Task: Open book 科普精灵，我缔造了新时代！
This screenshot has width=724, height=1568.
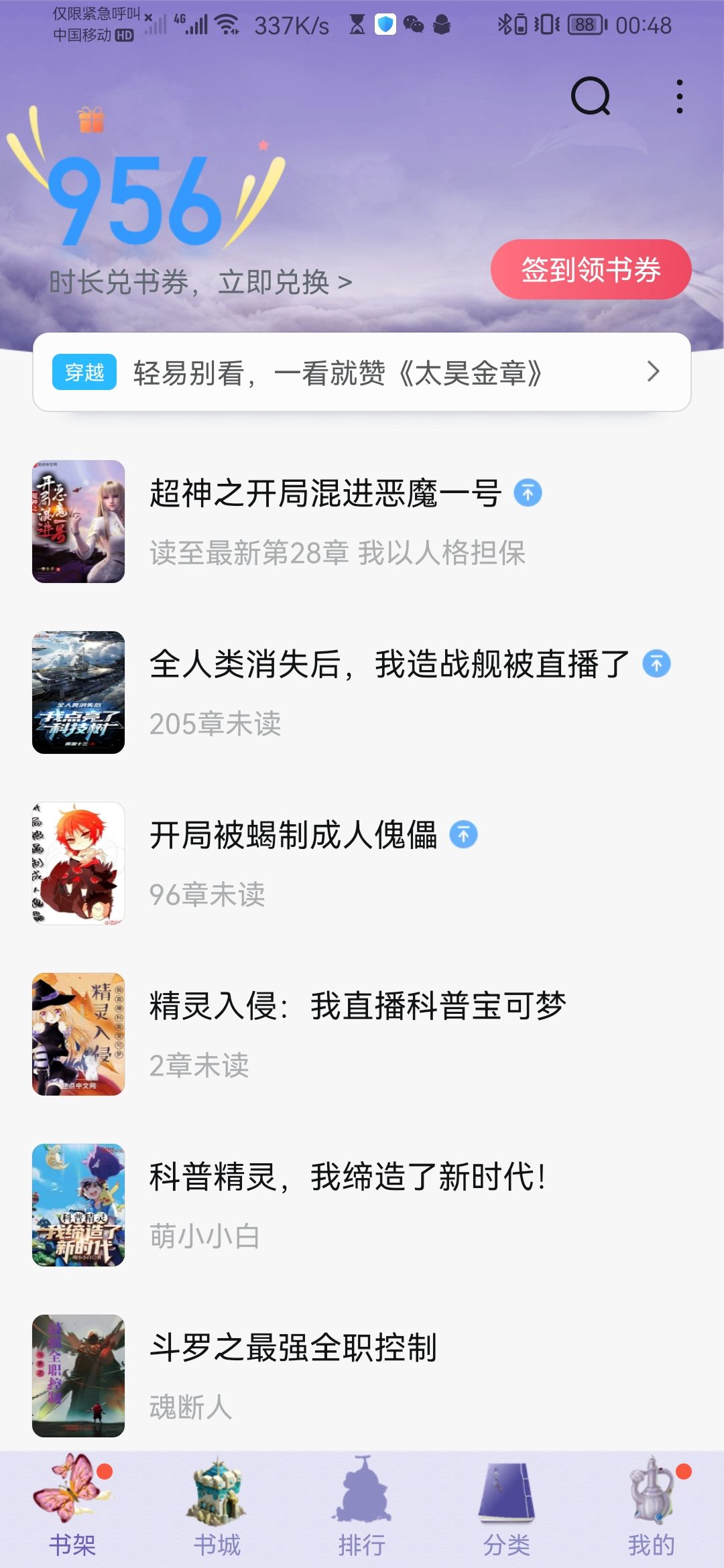Action: click(347, 1177)
